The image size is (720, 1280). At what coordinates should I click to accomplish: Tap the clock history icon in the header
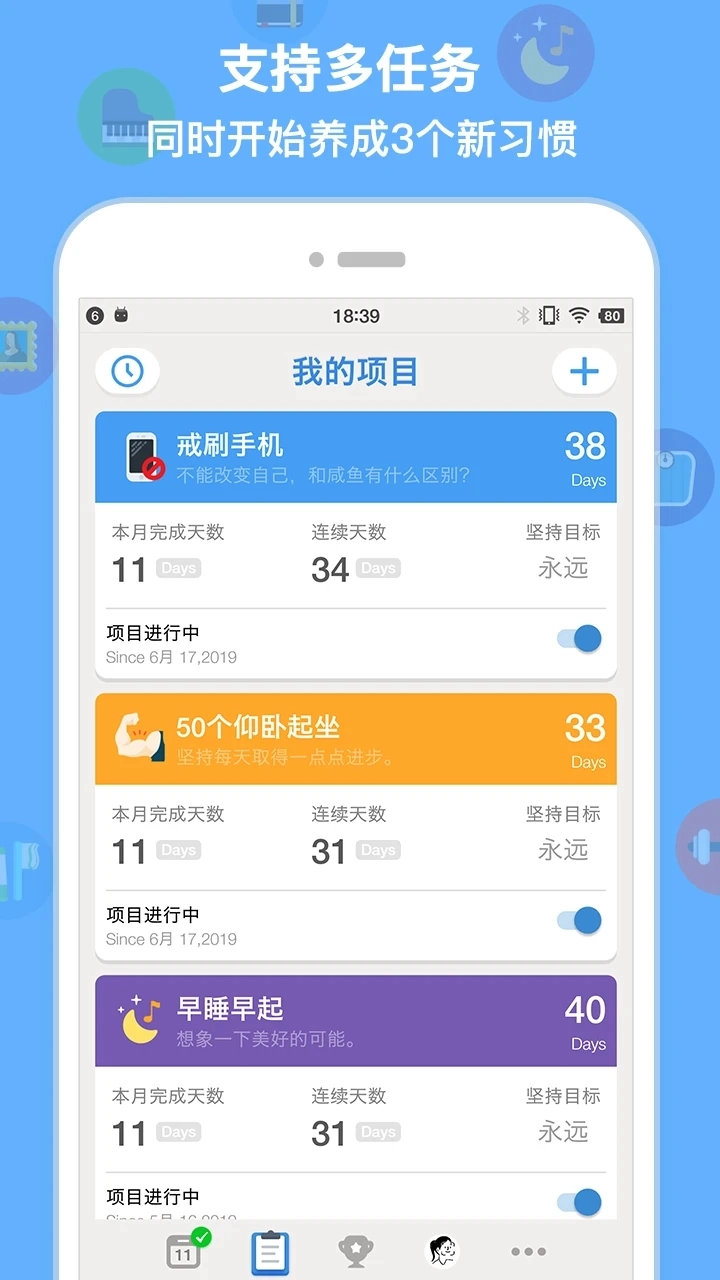click(127, 370)
